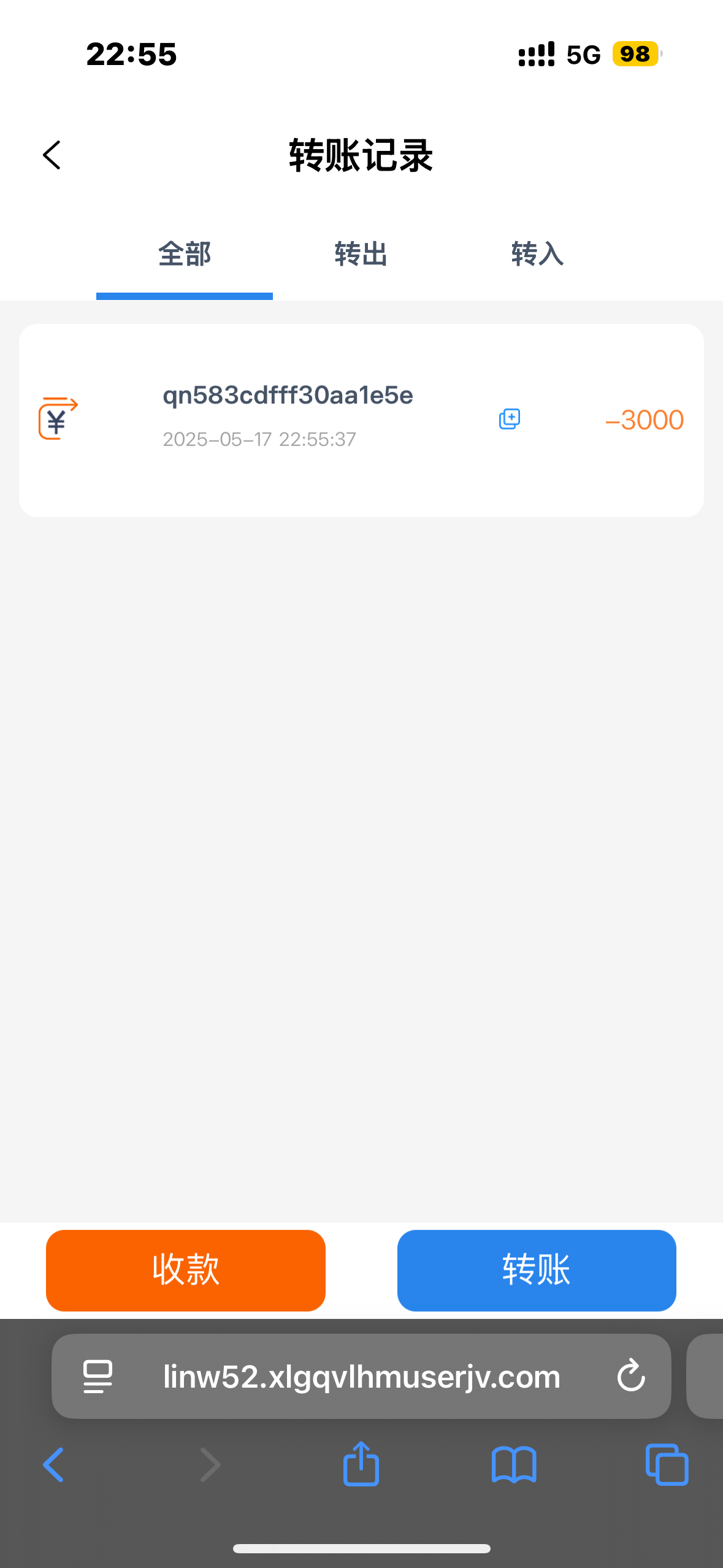Share this page from the browser
Image resolution: width=723 pixels, height=1568 pixels.
[x=361, y=1464]
